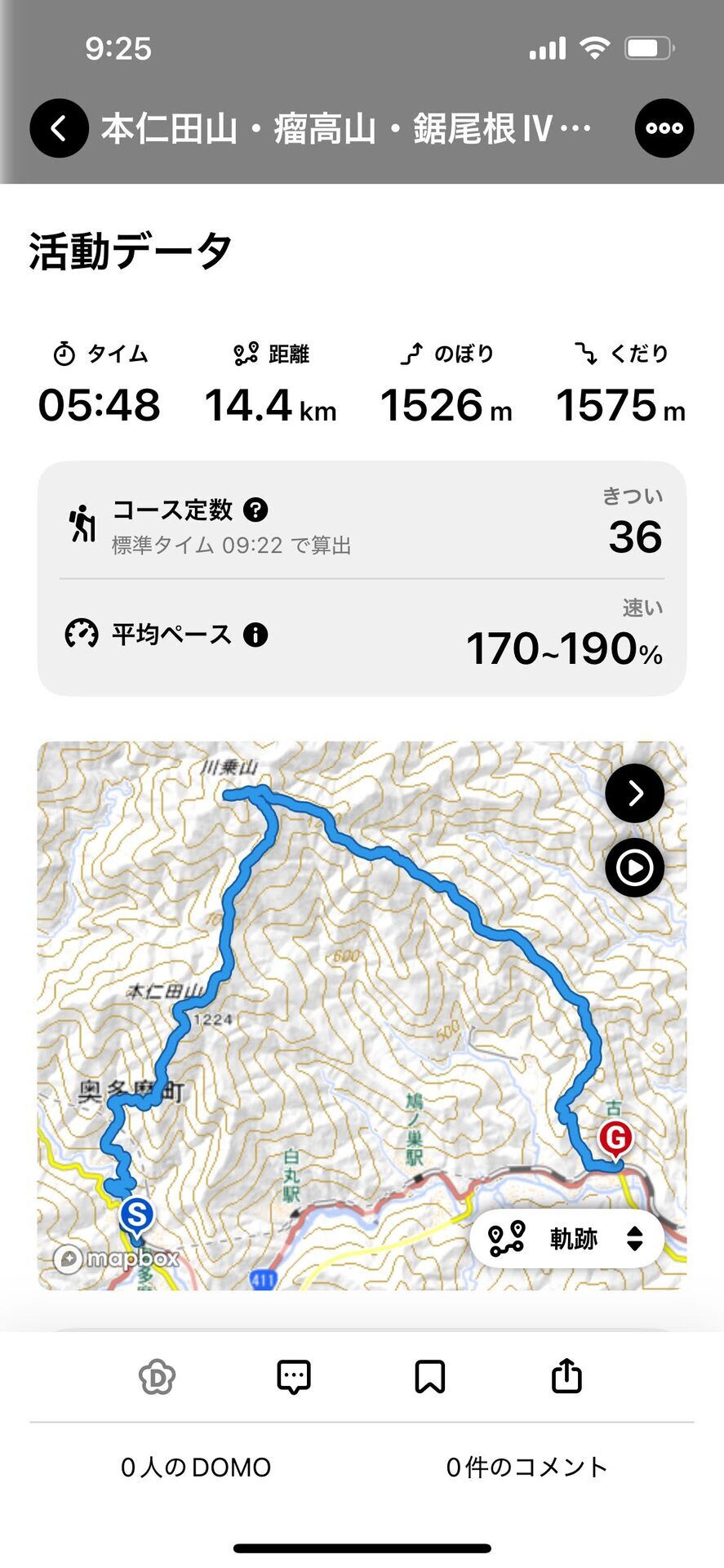
Task: Play the route track animation
Action: pyautogui.click(x=634, y=867)
